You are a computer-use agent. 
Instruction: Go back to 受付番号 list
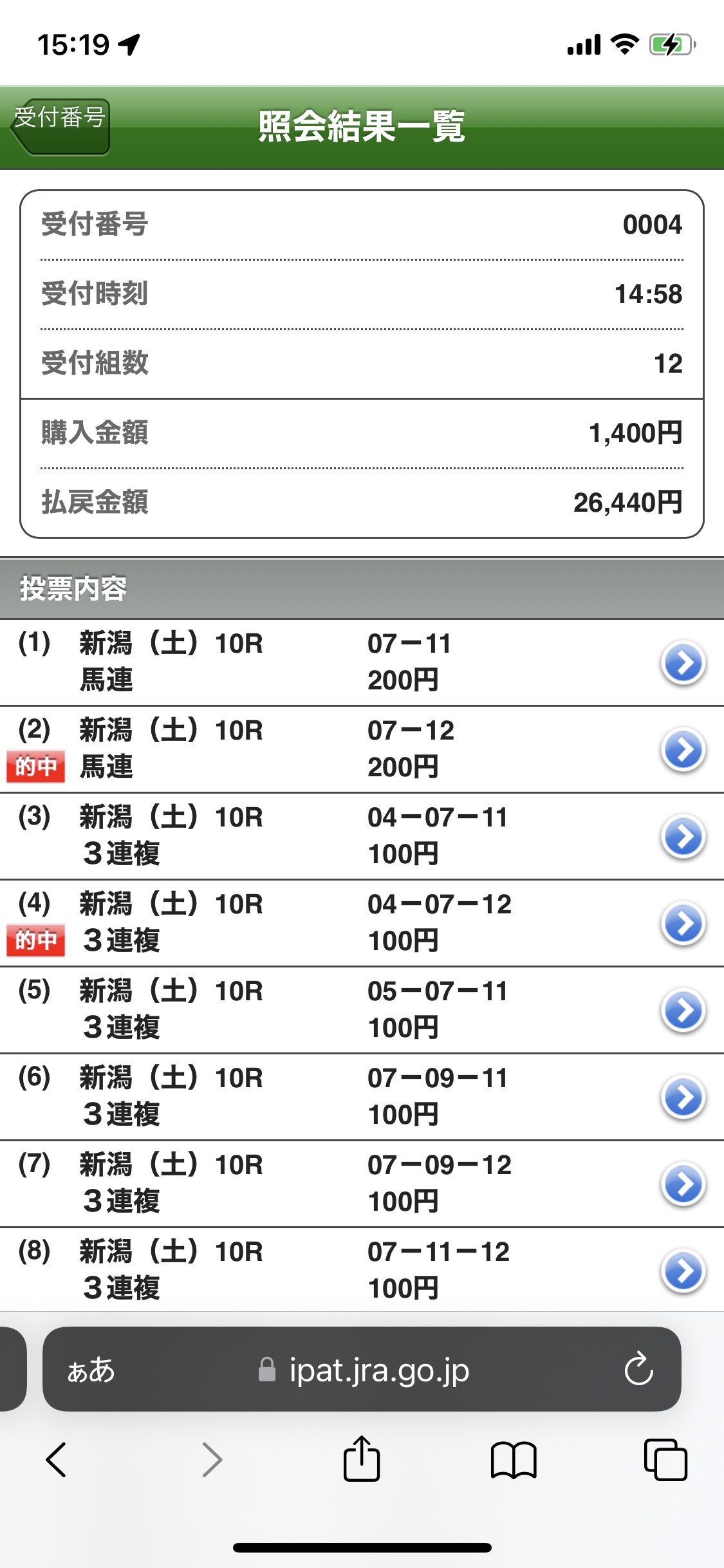61,127
